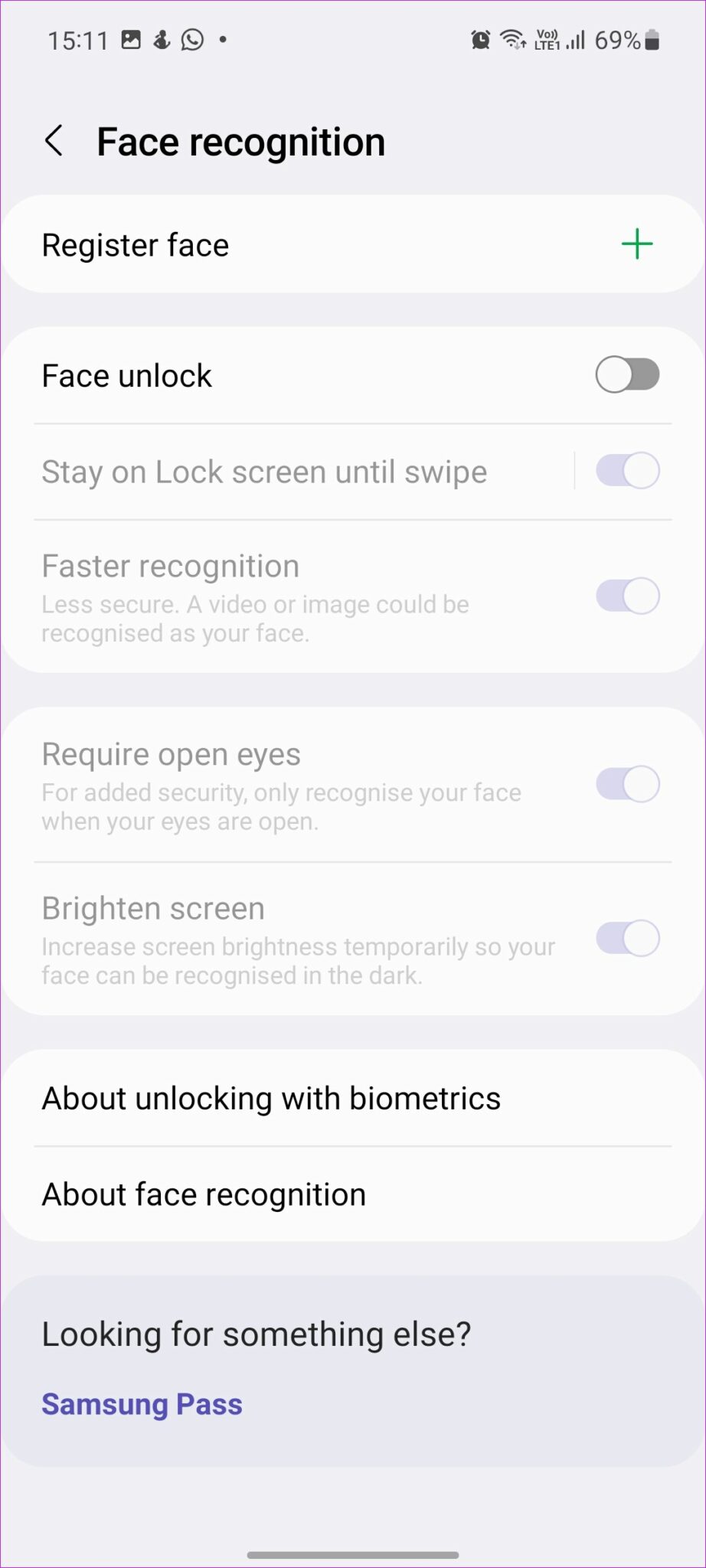Viewport: 706px width, 1568px height.
Task: Open Samsung Pass
Action: (x=141, y=1404)
